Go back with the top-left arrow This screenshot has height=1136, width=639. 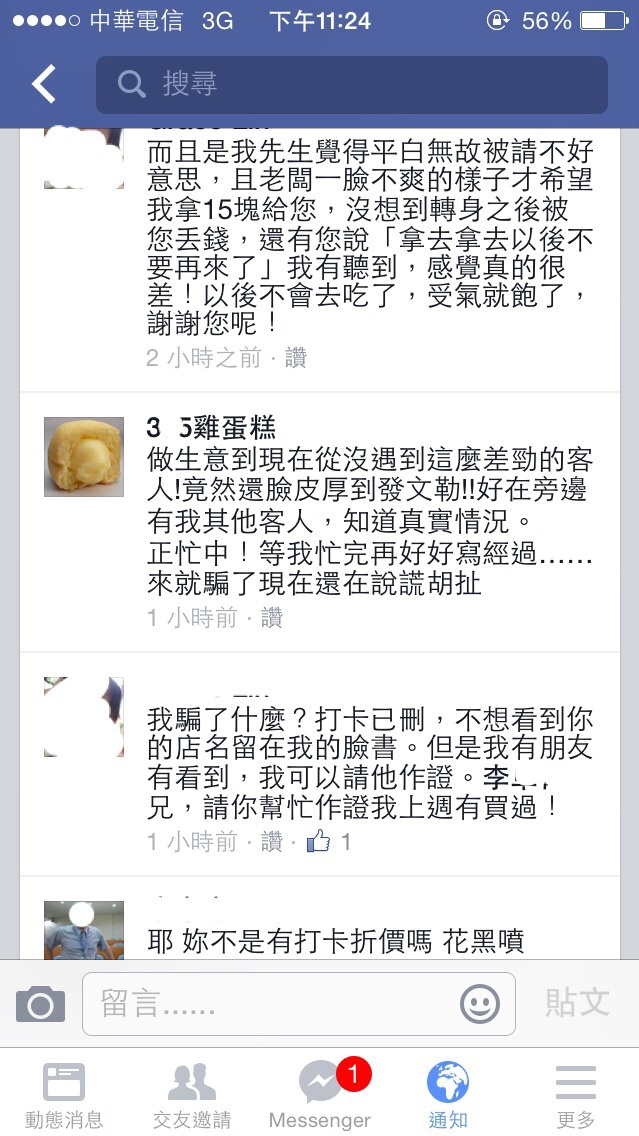pyautogui.click(x=43, y=83)
